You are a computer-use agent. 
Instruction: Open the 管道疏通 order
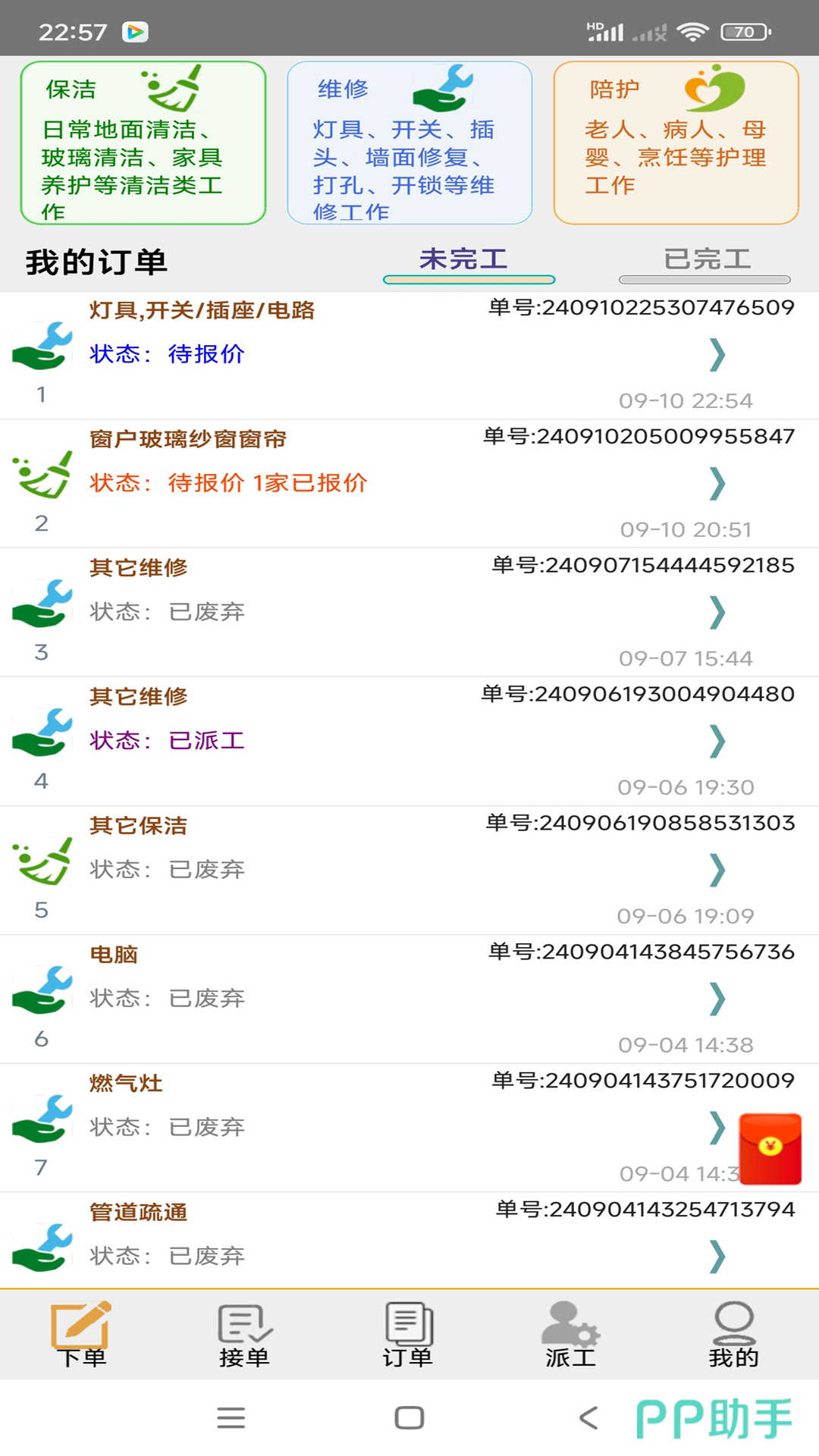point(409,1242)
